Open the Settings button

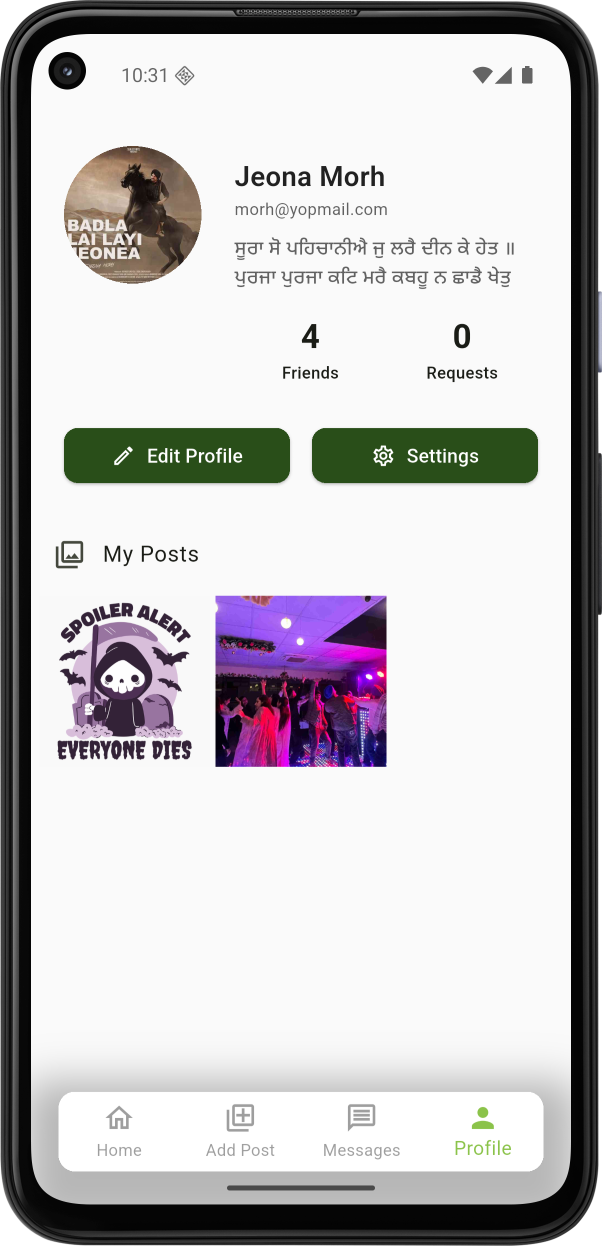pyautogui.click(x=425, y=456)
